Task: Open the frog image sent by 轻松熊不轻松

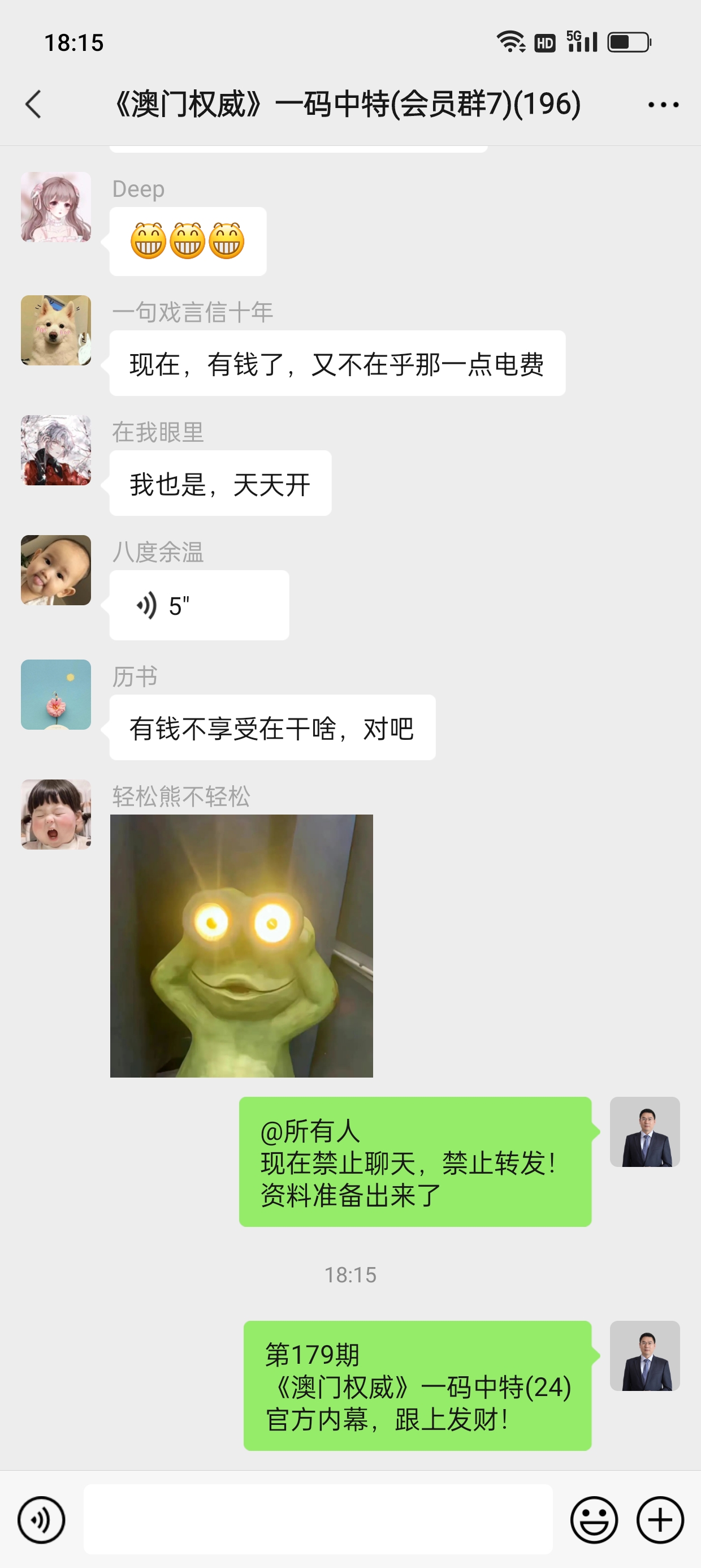Action: 241,945
